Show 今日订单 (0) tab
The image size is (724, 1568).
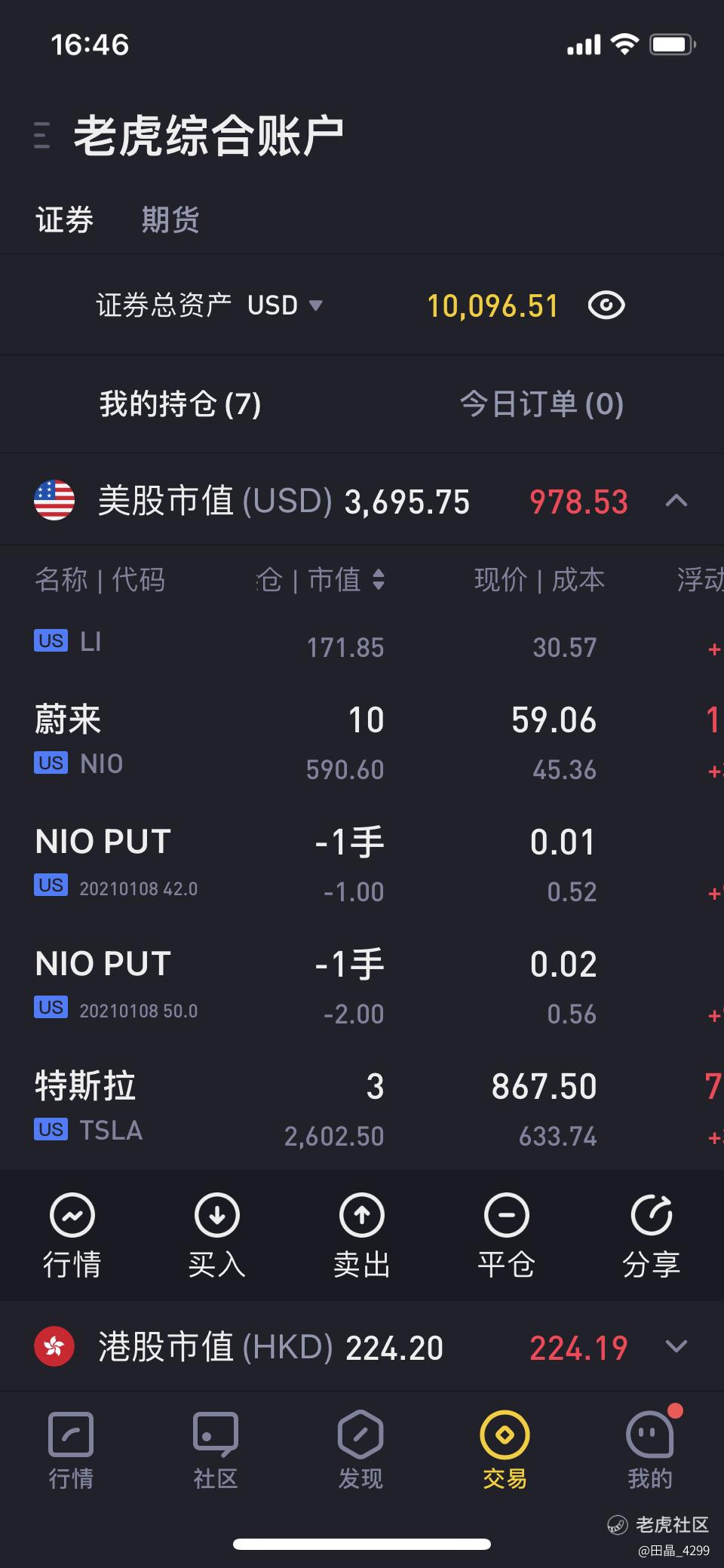pyautogui.click(x=541, y=404)
